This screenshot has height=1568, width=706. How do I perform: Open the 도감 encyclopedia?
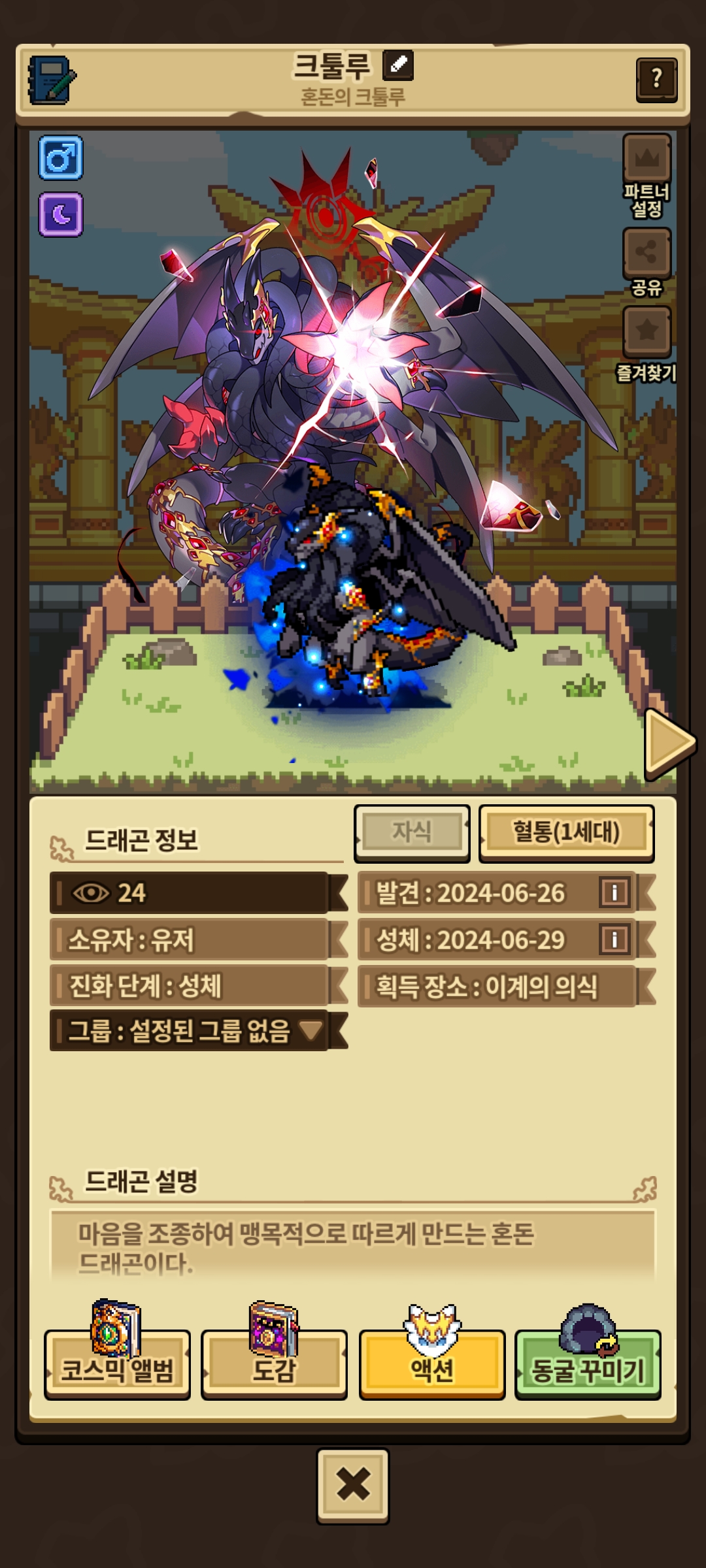274,1365
